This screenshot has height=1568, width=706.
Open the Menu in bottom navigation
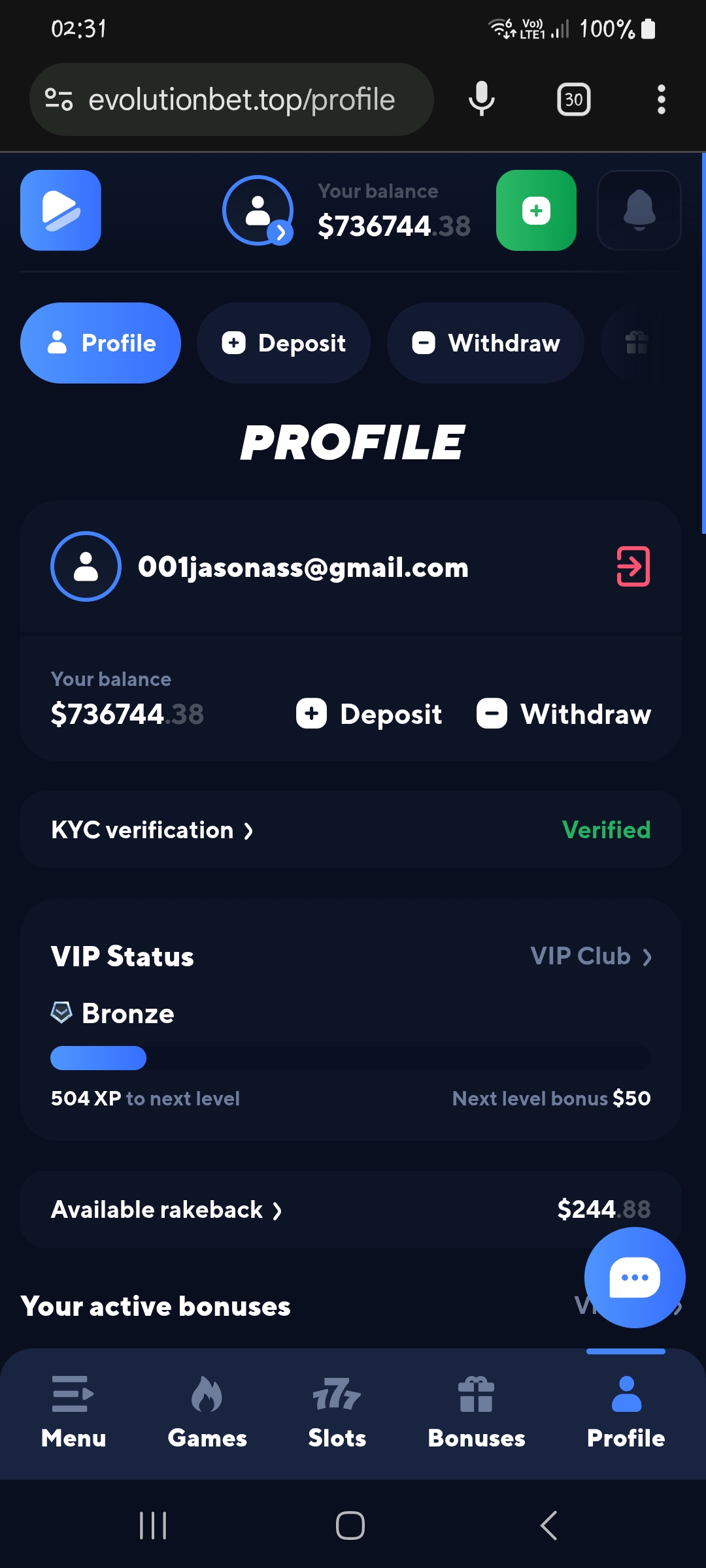[73, 1413]
